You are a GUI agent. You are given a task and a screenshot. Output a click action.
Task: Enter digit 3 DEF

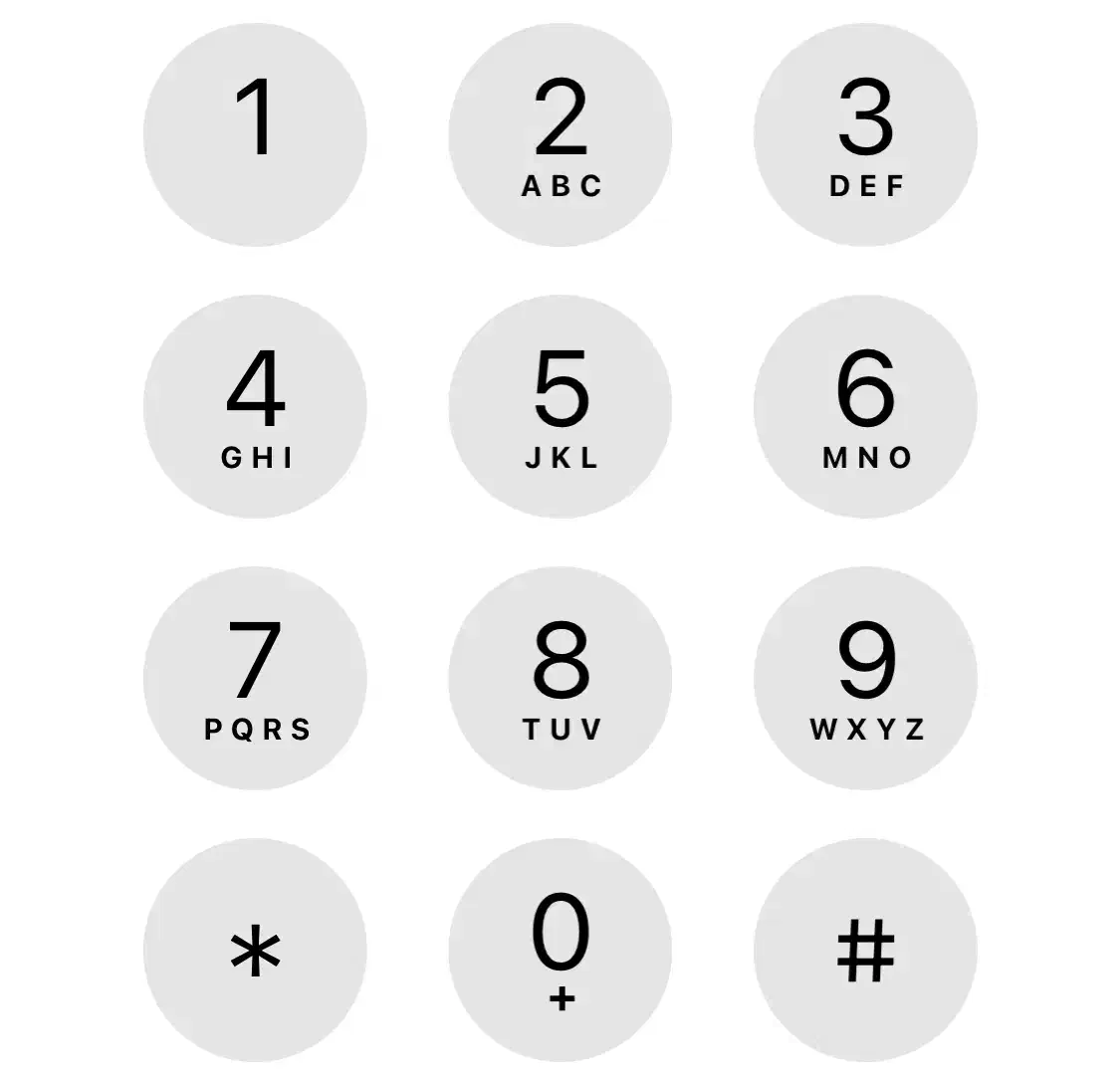tap(865, 135)
